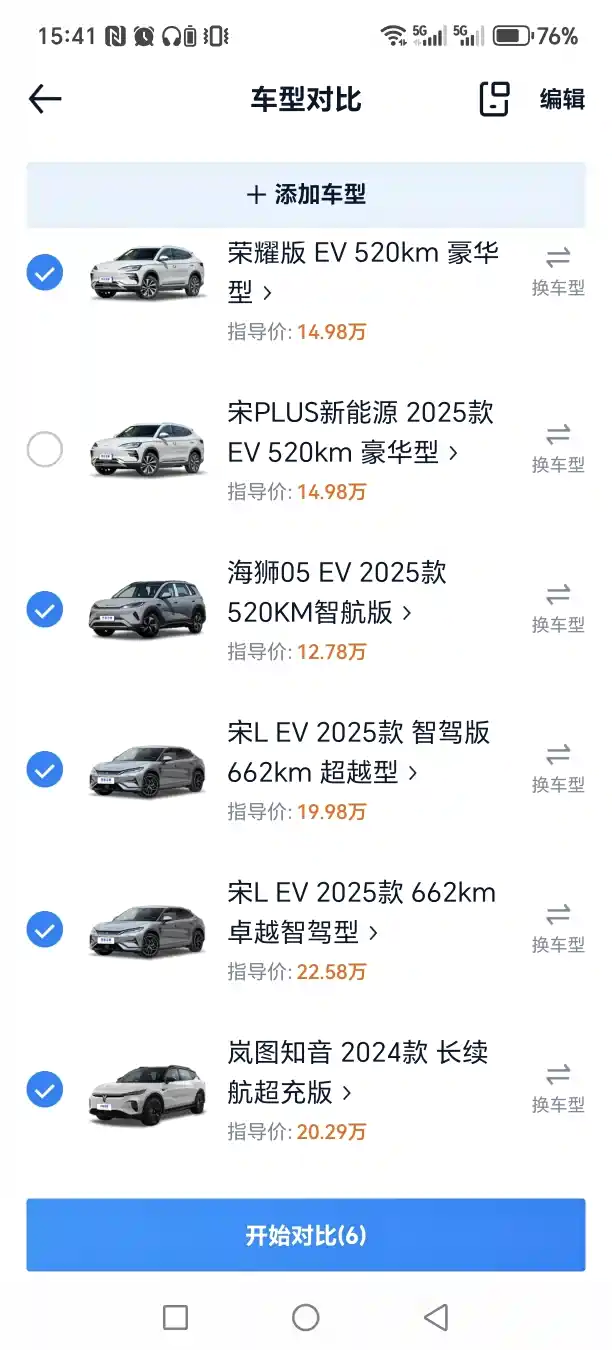Uncheck 宋L EV 662km 卓越智驾型

[44, 930]
